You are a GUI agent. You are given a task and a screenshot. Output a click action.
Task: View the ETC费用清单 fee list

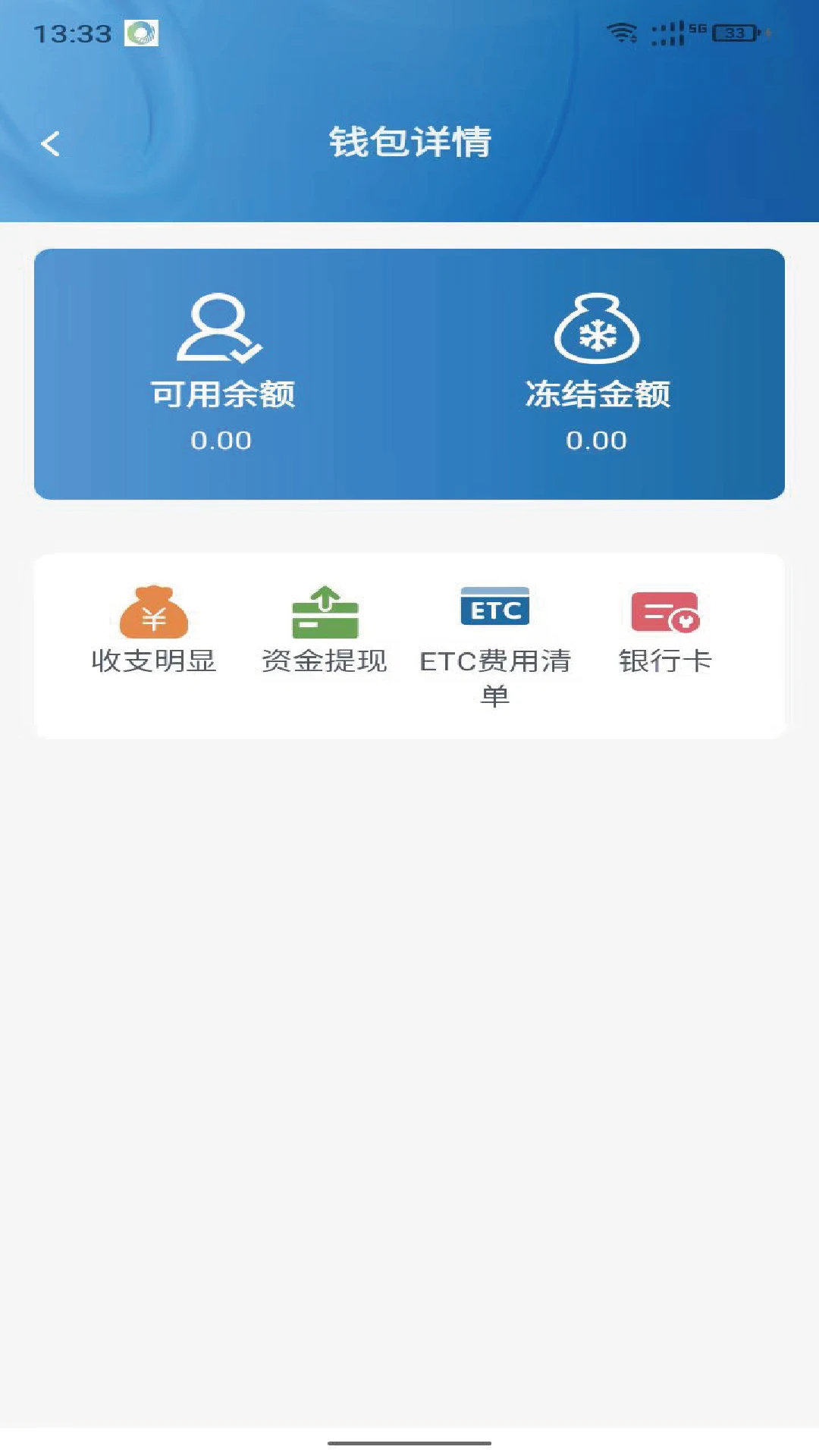coord(497,675)
